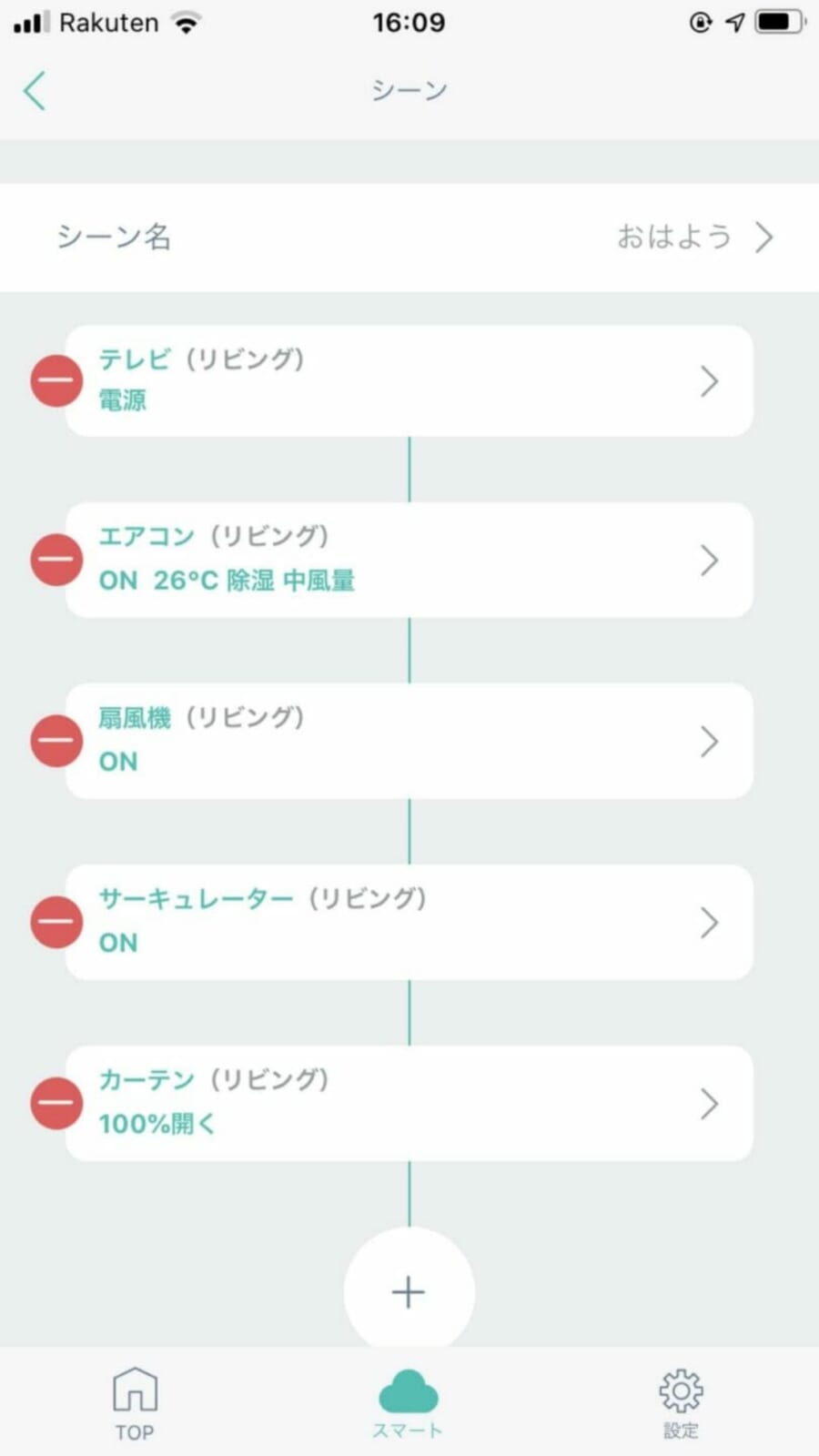Open カーテン 100%開く settings
Viewport: 819px width, 1456px height.
[x=409, y=1103]
